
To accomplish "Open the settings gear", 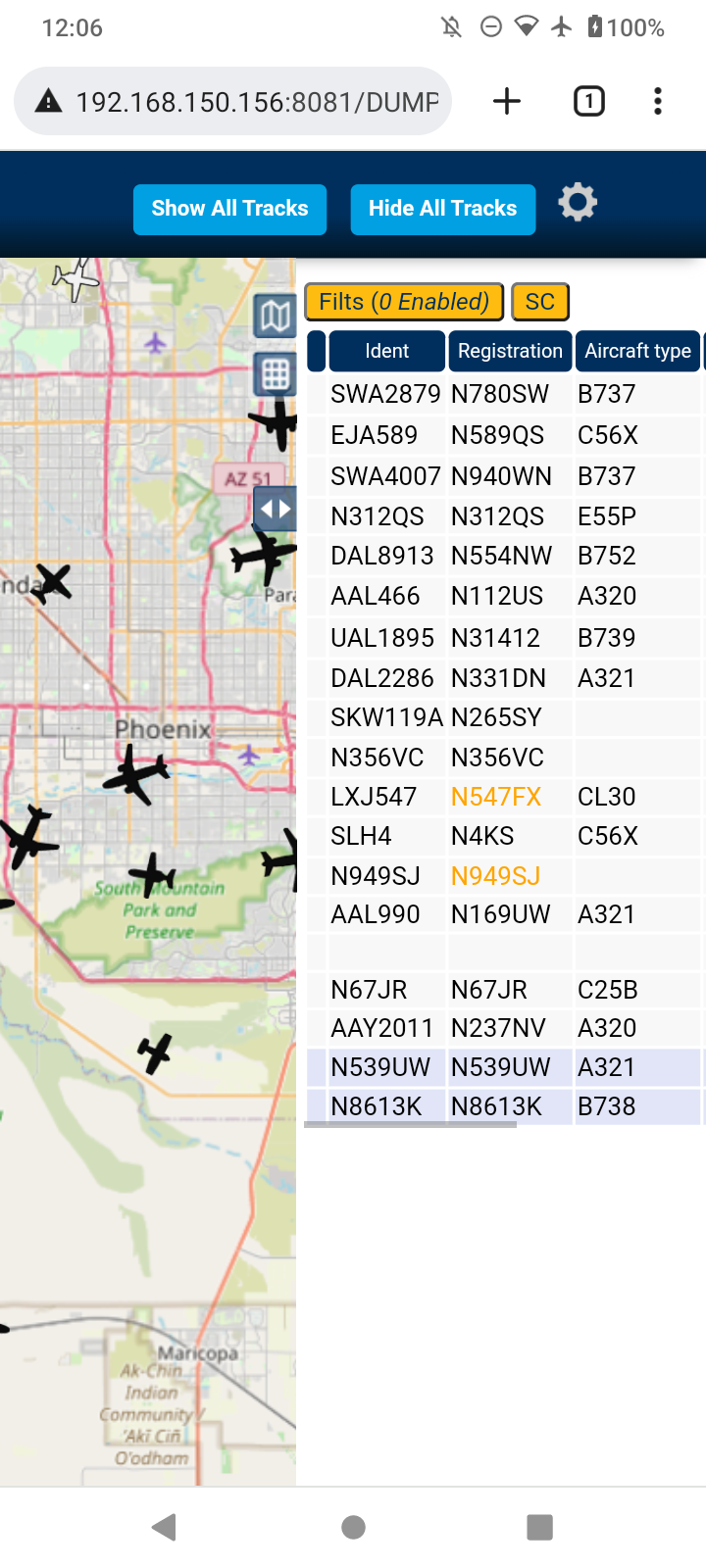I will point(578,202).
